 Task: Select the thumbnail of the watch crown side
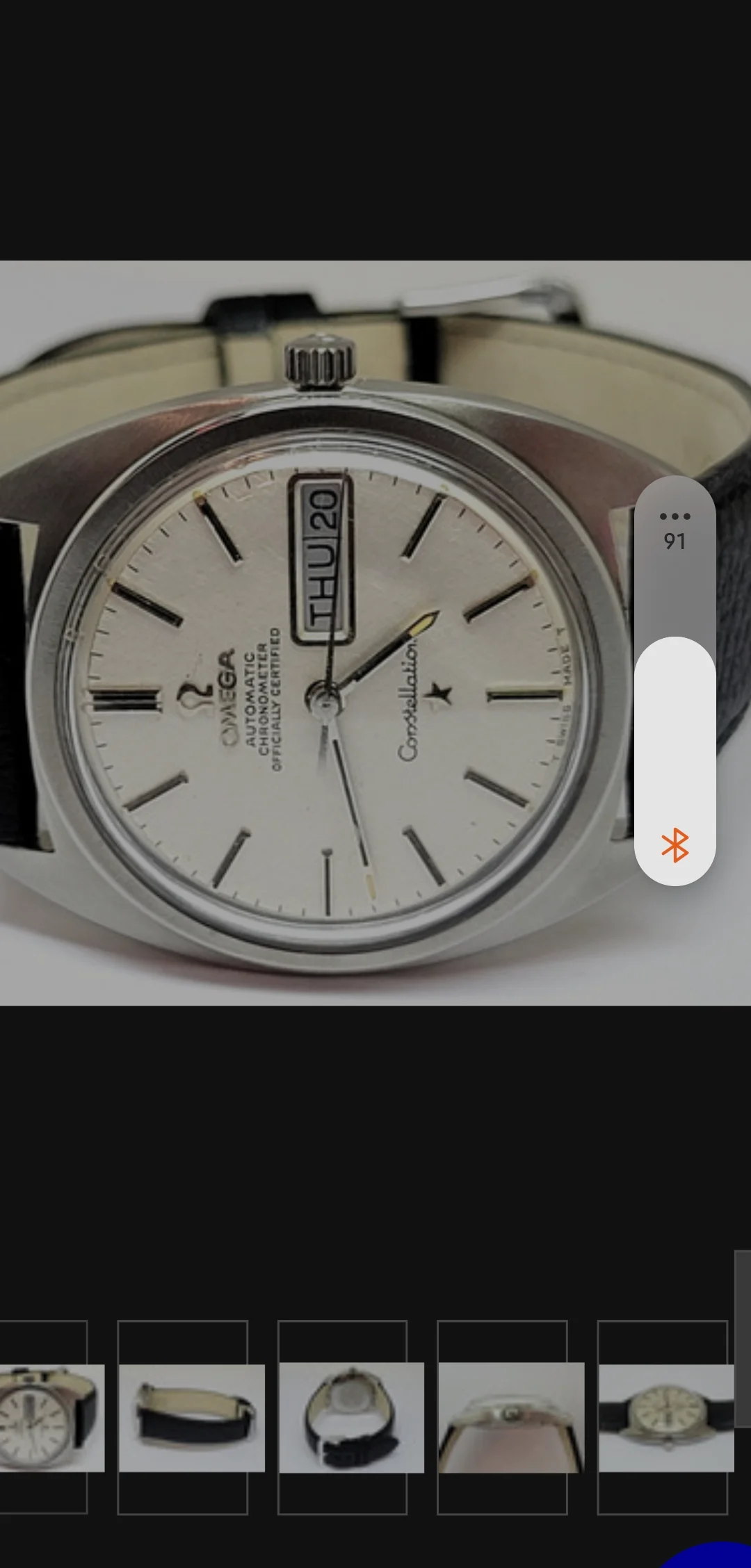click(x=511, y=1418)
